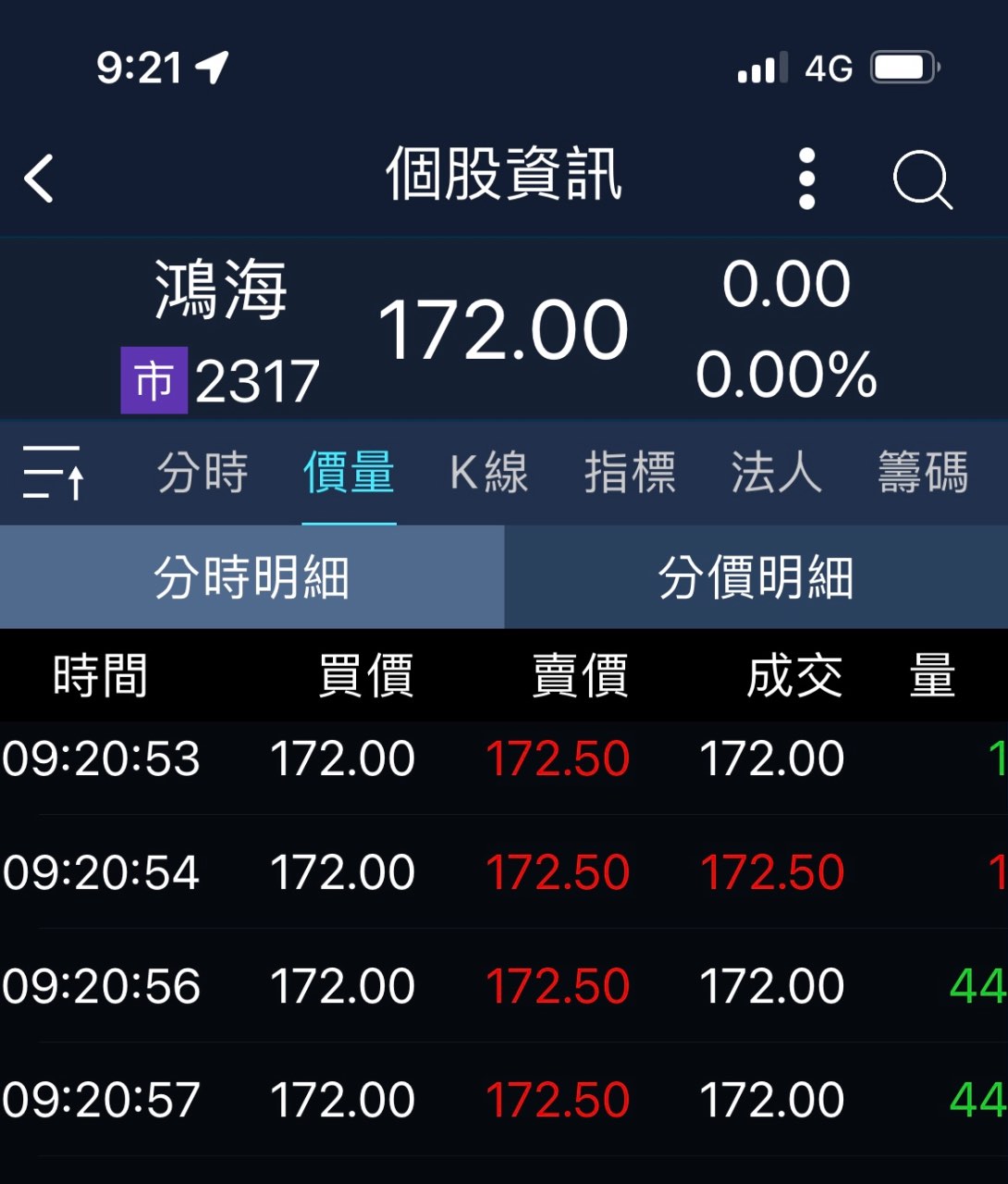1008x1184 pixels.
Task: Open the 籌碼 tab
Action: [x=923, y=472]
